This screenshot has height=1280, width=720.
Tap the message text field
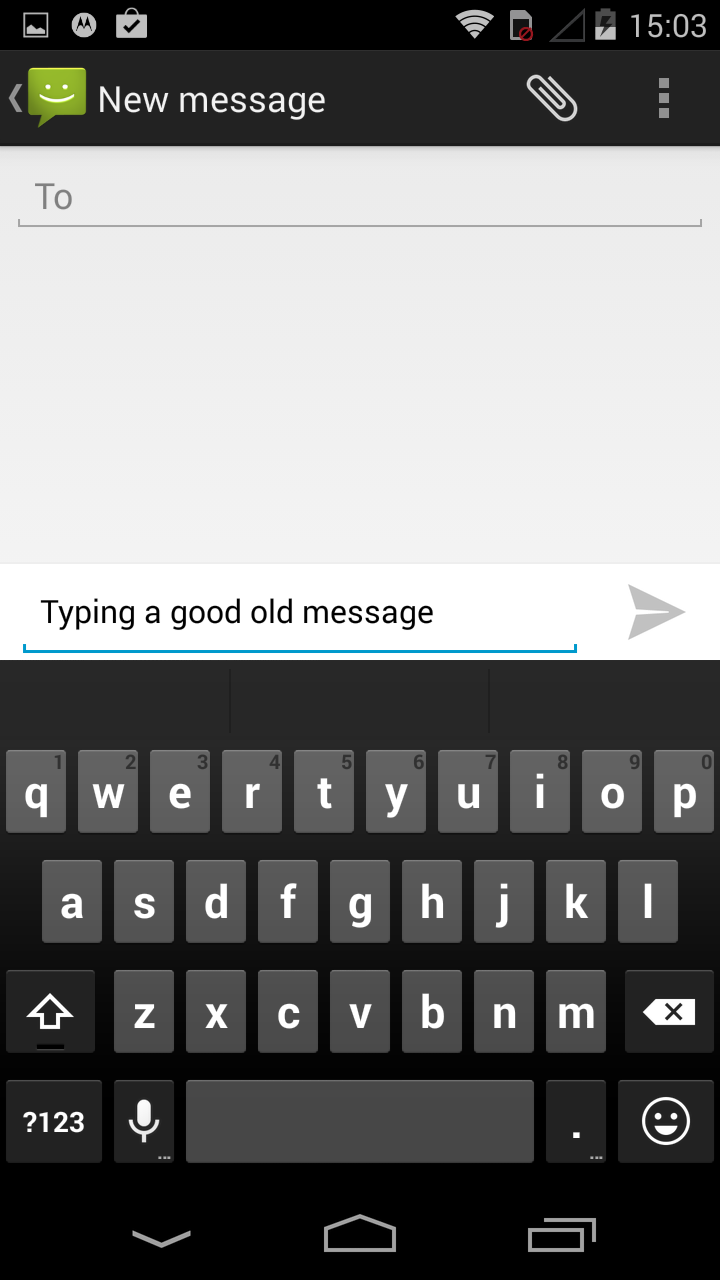tap(300, 612)
